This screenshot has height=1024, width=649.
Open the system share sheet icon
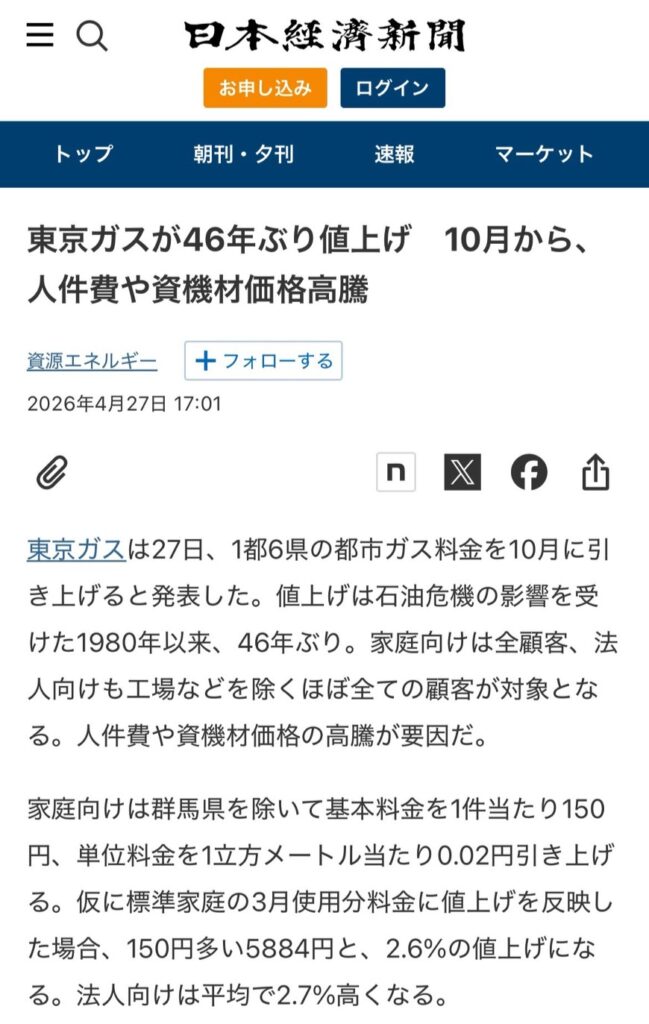coord(595,472)
